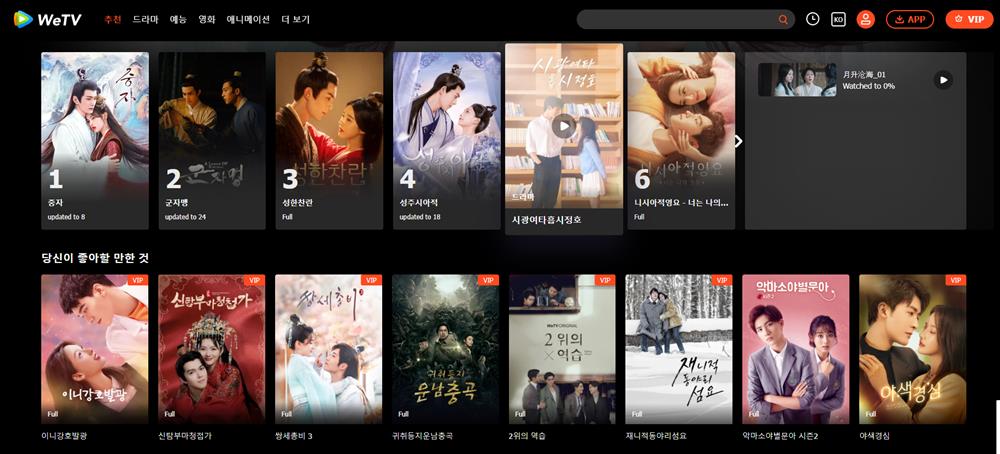Open watch history clock icon
This screenshot has height=454, width=1000.
pyautogui.click(x=813, y=19)
